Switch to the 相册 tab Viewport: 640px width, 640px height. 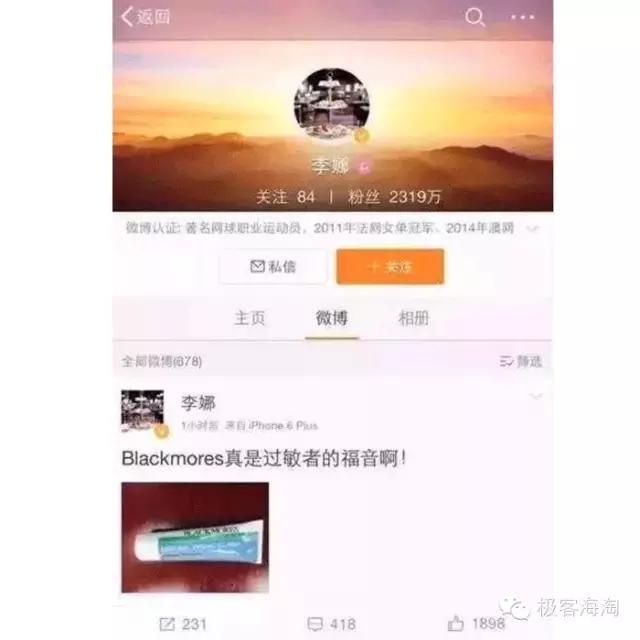click(x=414, y=319)
